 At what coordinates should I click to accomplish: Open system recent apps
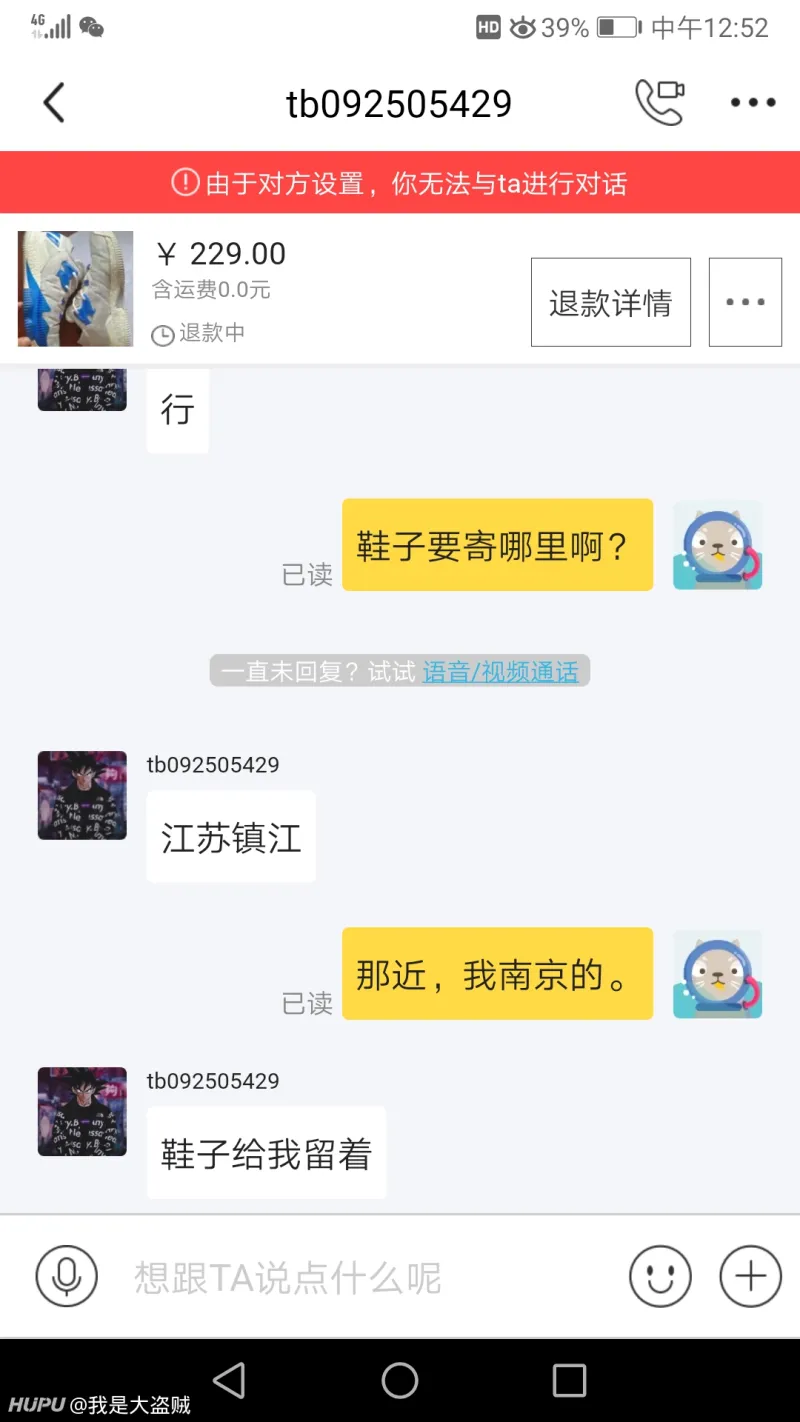(569, 1381)
